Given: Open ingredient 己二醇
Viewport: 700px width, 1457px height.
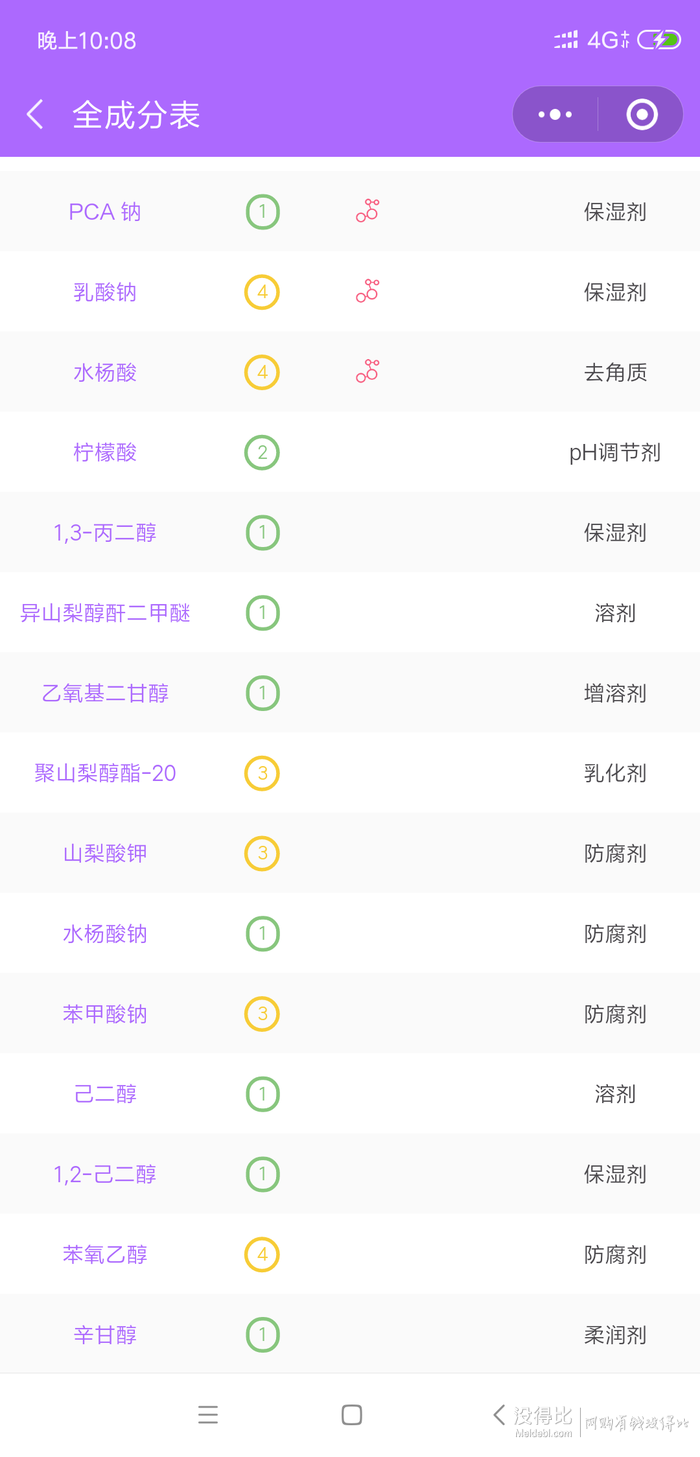Looking at the screenshot, I should click(105, 1093).
